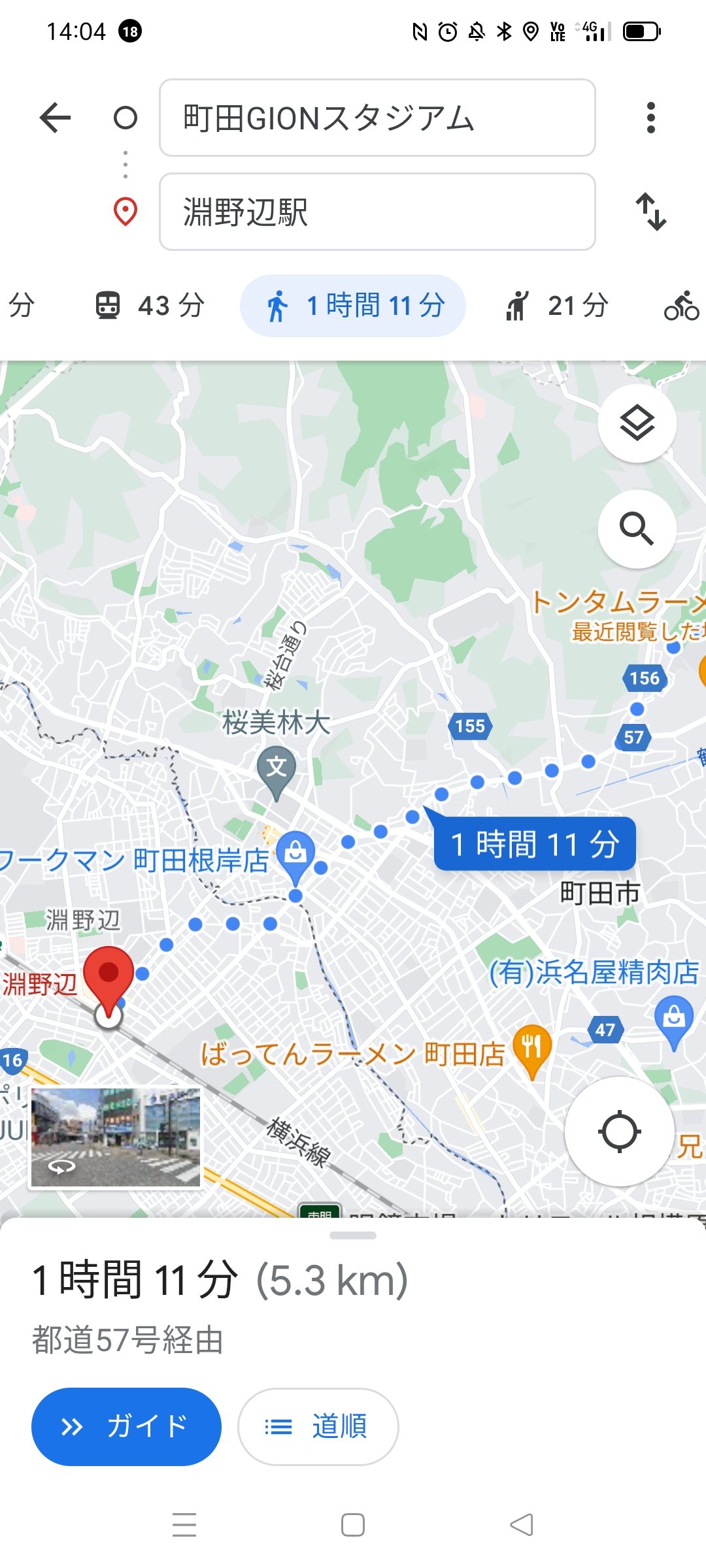Edit the destination 淵野辺駅
This screenshot has height=1568, width=706.
point(377,212)
